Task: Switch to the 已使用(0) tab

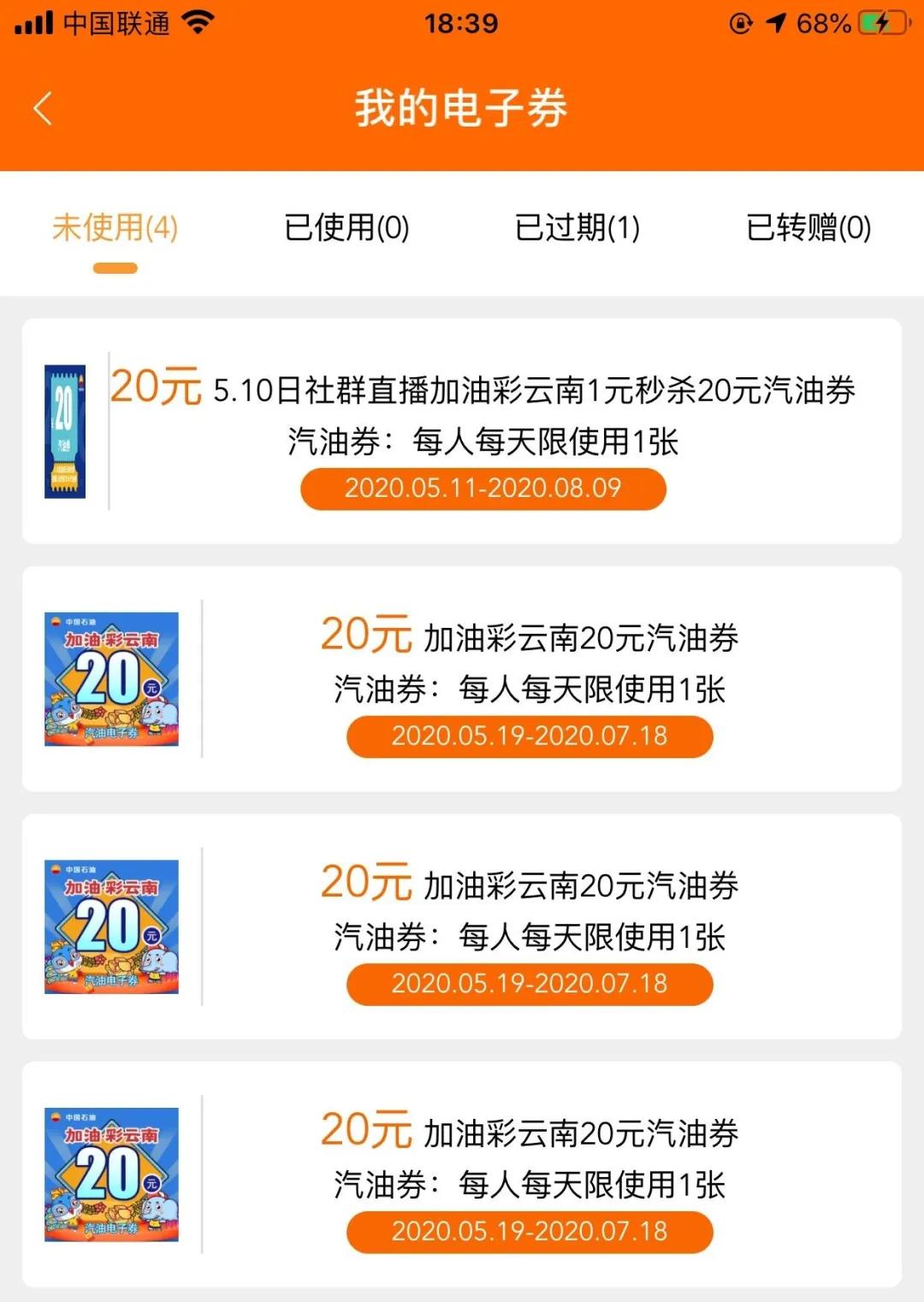Action: coord(346,228)
